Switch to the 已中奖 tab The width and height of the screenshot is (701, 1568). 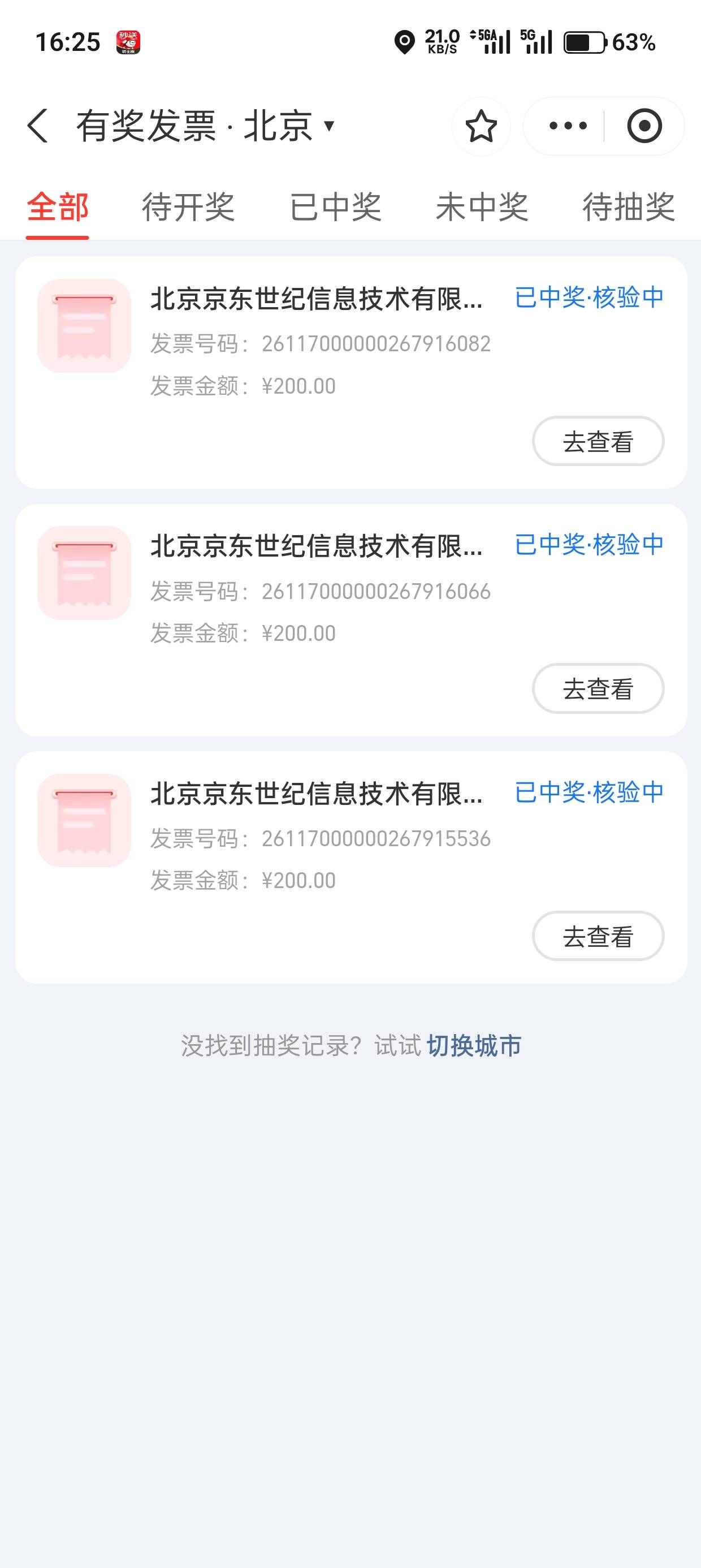(x=335, y=207)
